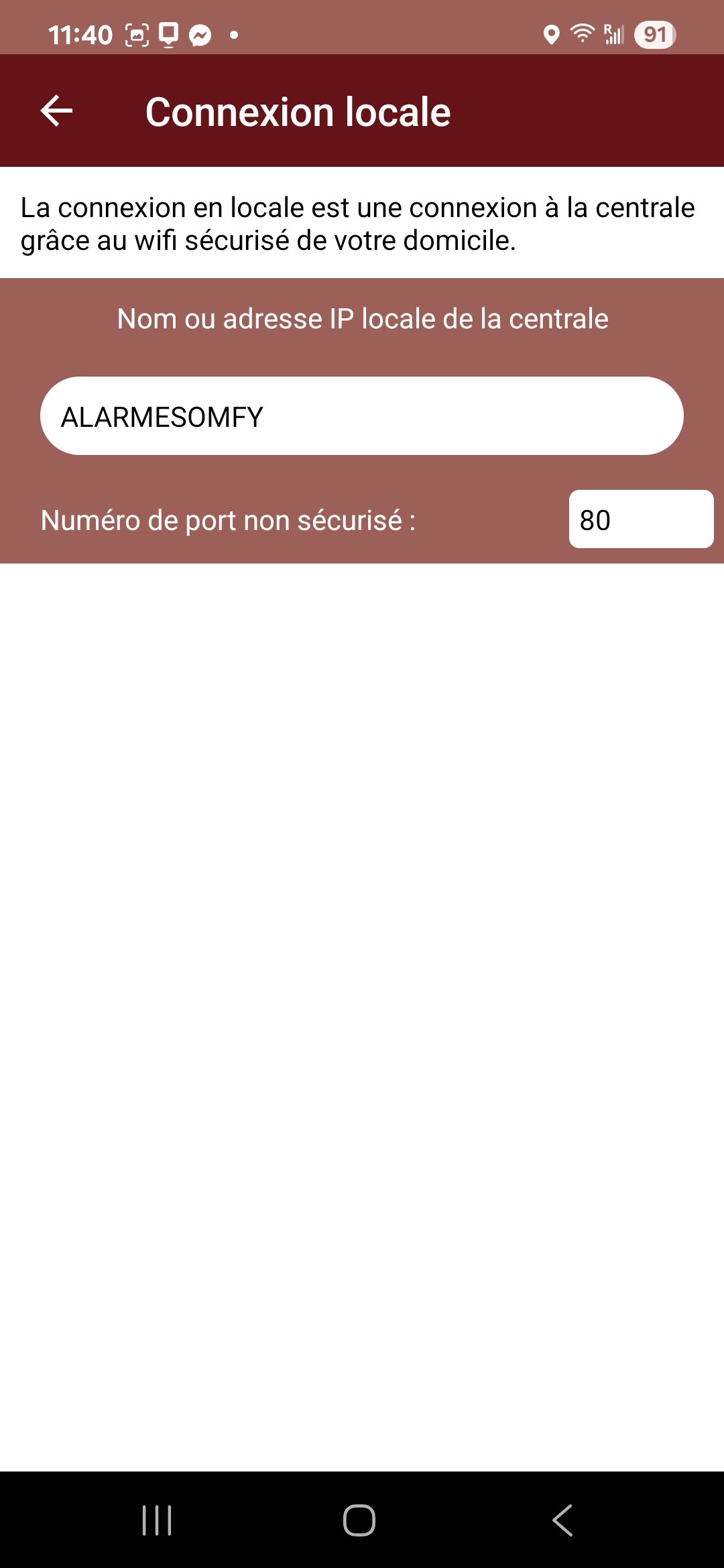The image size is (724, 1568).
Task: Open the recent apps view
Action: 157,1520
